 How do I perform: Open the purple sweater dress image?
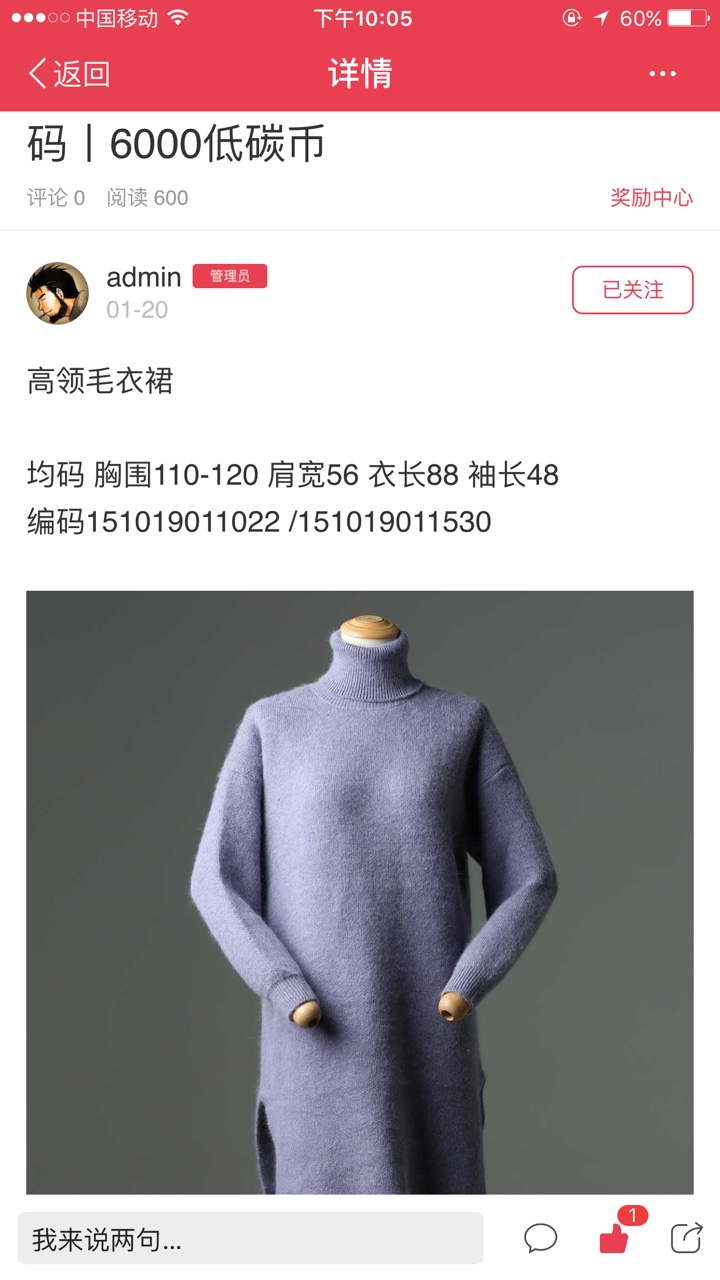(360, 890)
